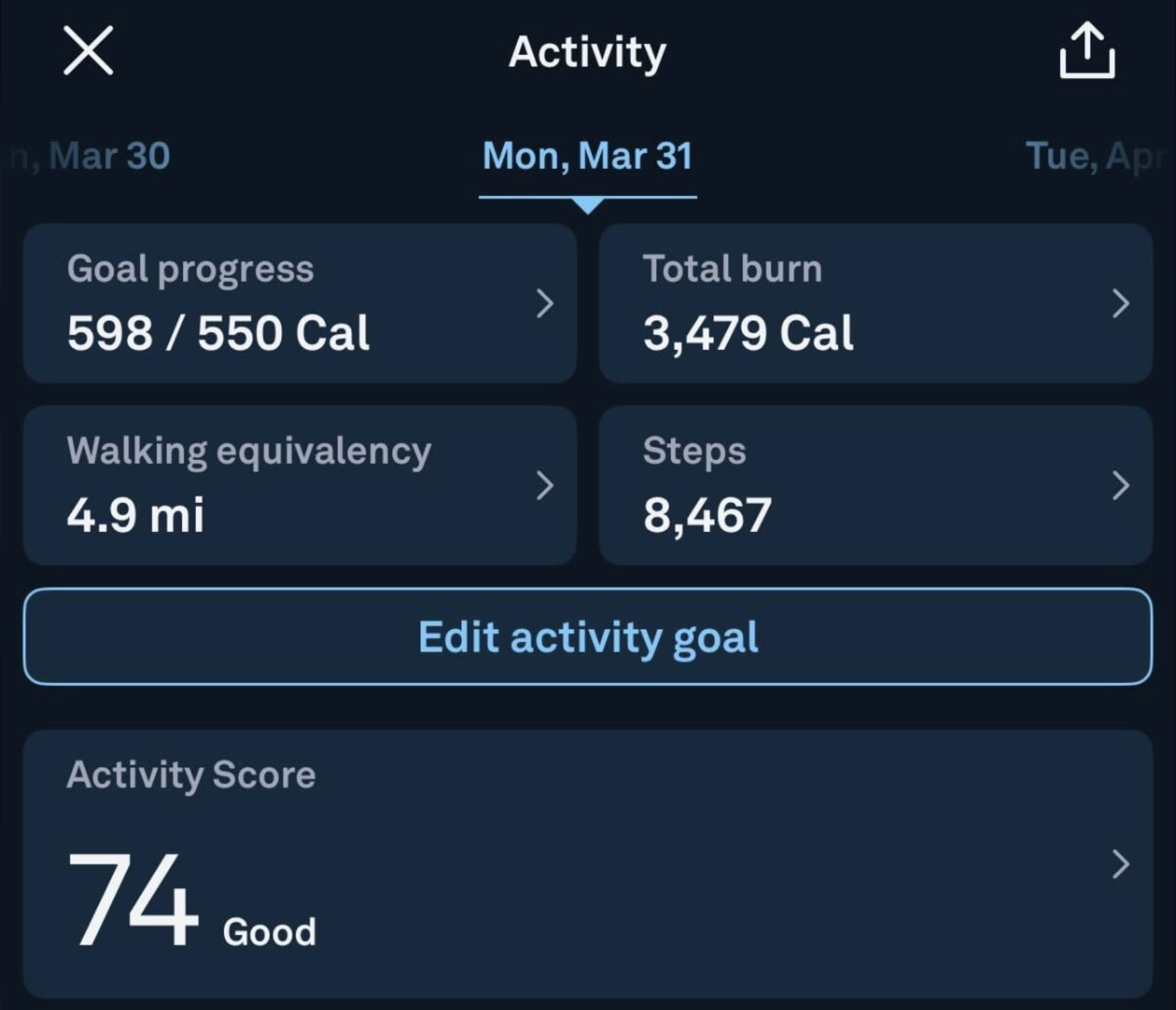
Task: Share the activity summary
Action: [x=1087, y=51]
